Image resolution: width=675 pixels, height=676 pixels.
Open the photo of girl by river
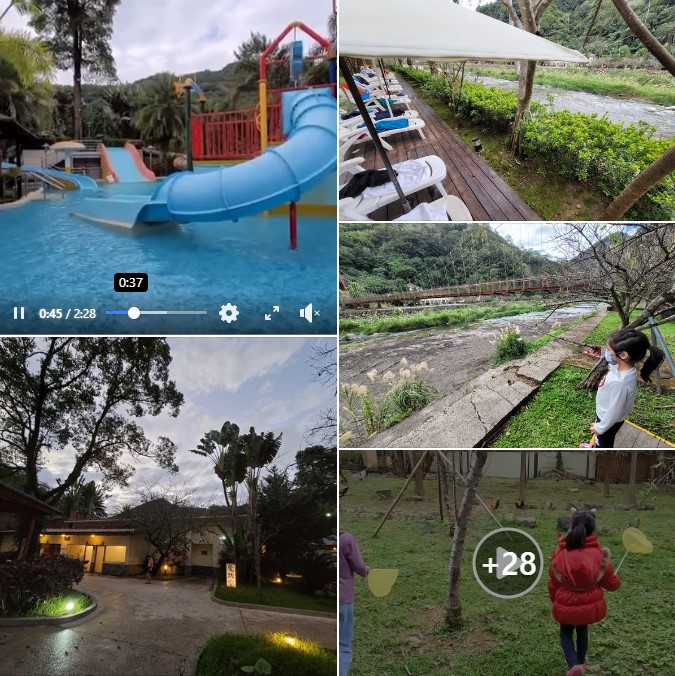[506, 335]
